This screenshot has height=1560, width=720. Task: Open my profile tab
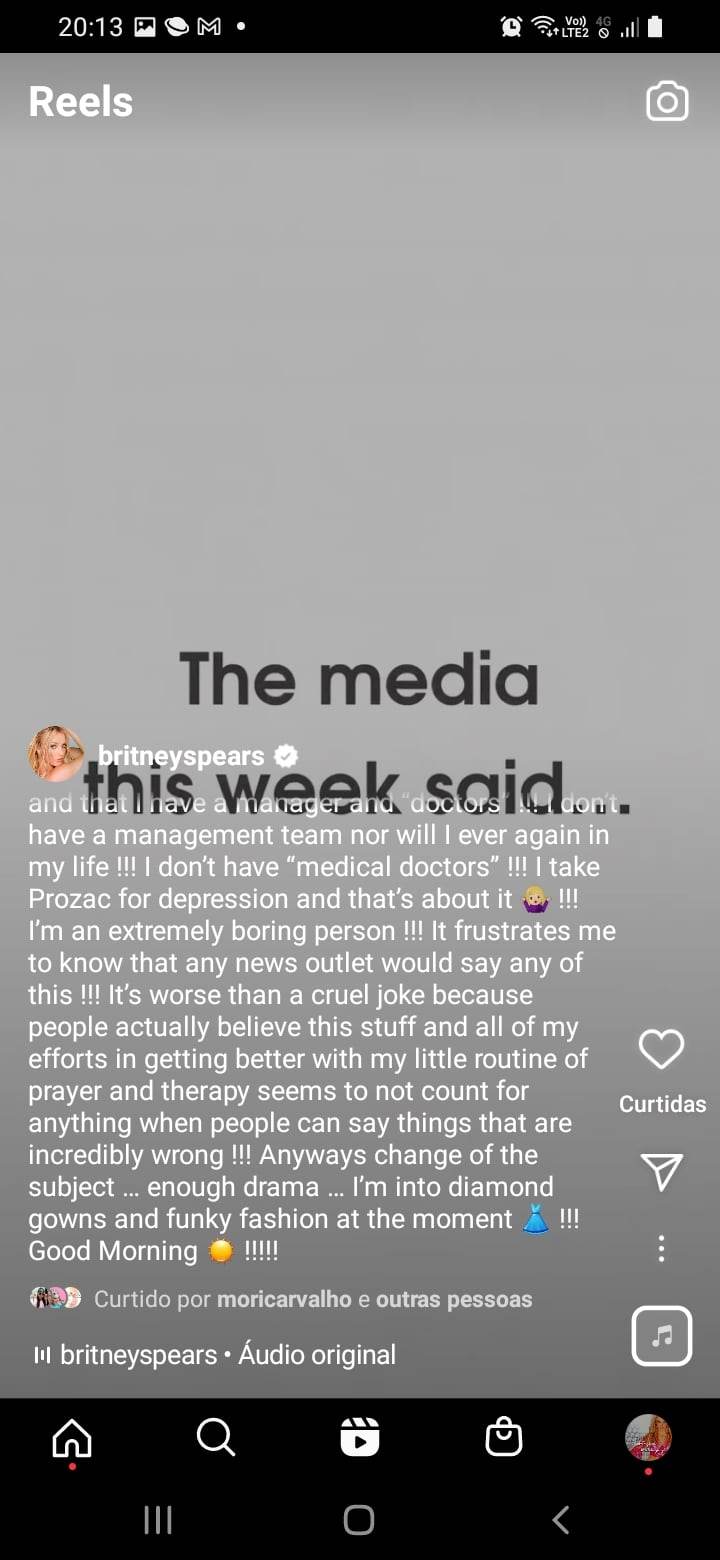(x=648, y=1438)
